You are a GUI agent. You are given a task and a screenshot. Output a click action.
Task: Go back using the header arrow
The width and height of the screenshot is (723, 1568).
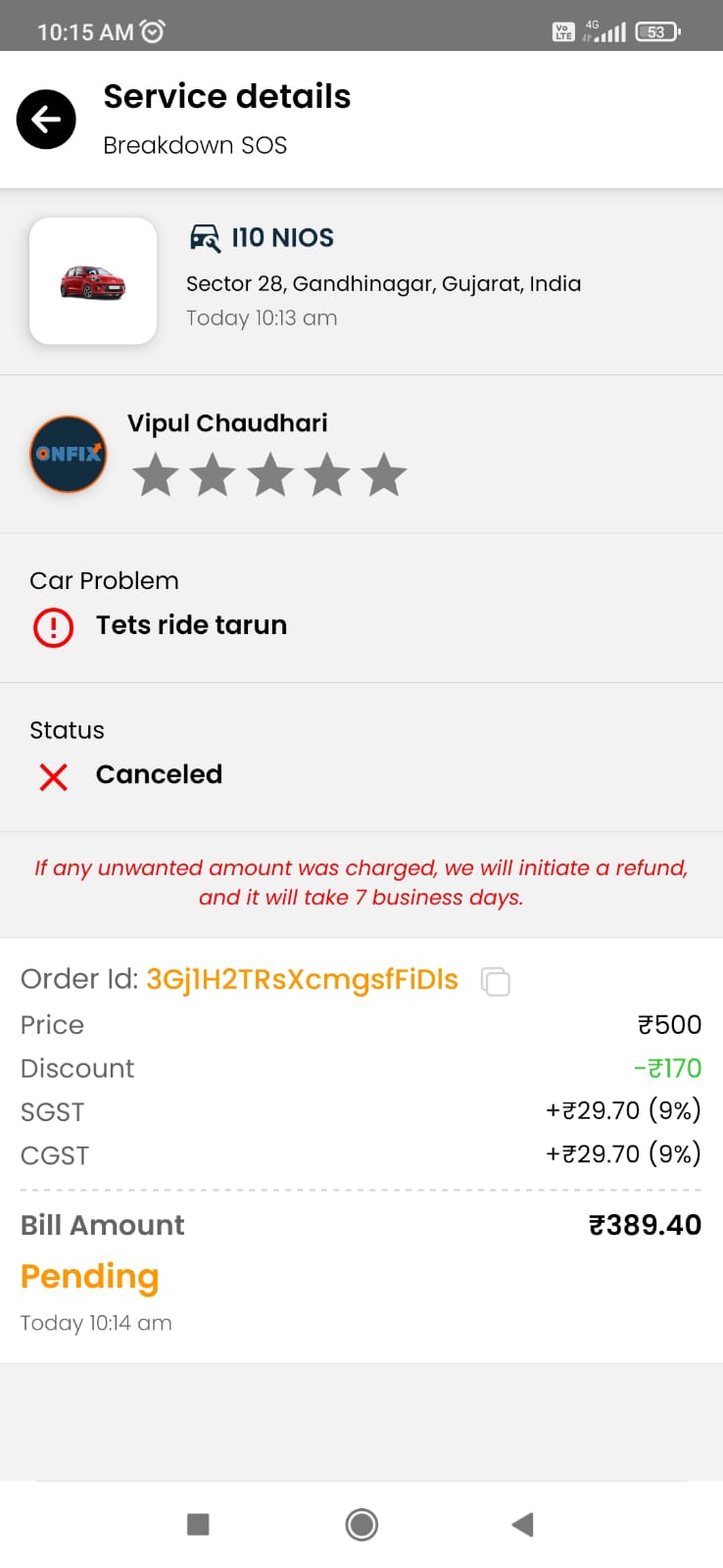click(x=46, y=120)
